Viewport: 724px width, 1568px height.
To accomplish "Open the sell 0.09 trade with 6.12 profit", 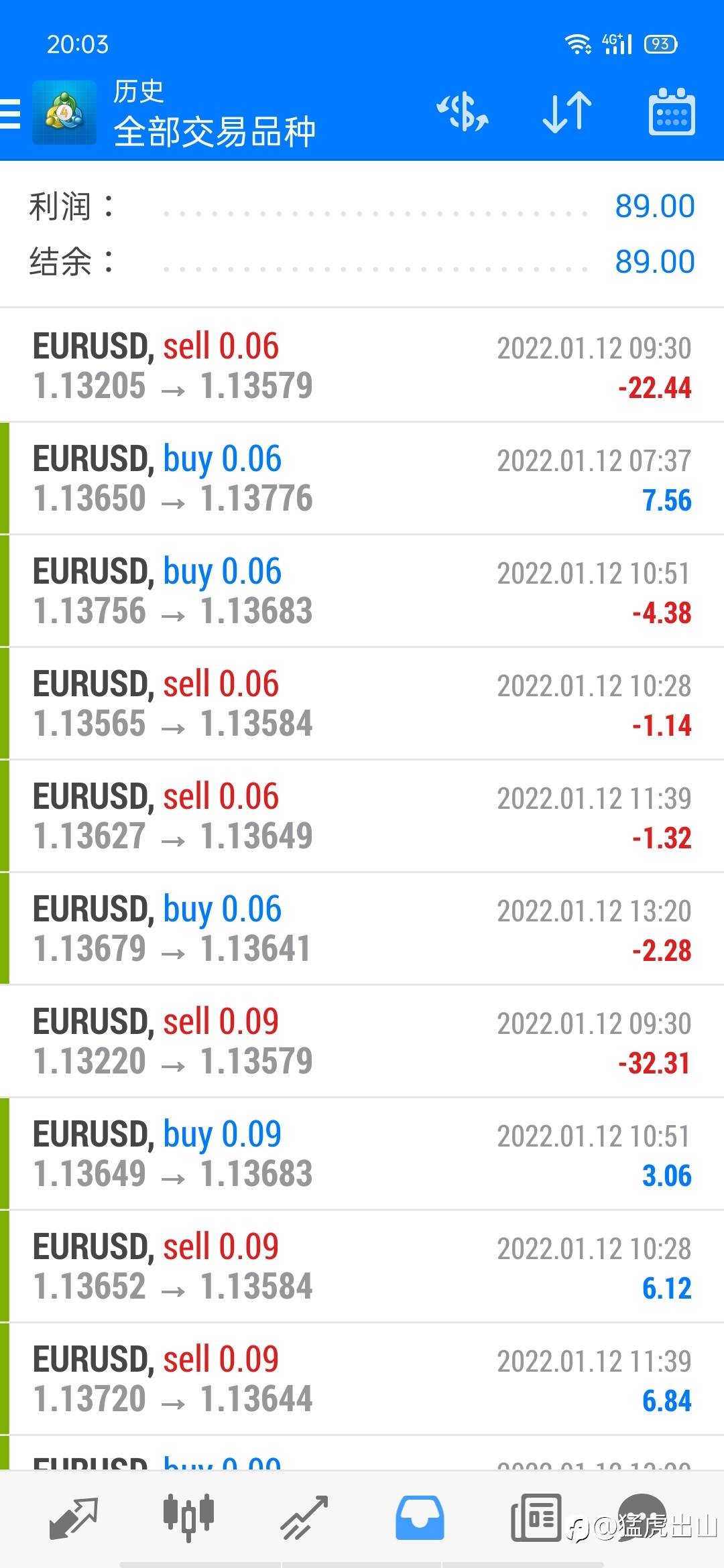I will 362,1266.
